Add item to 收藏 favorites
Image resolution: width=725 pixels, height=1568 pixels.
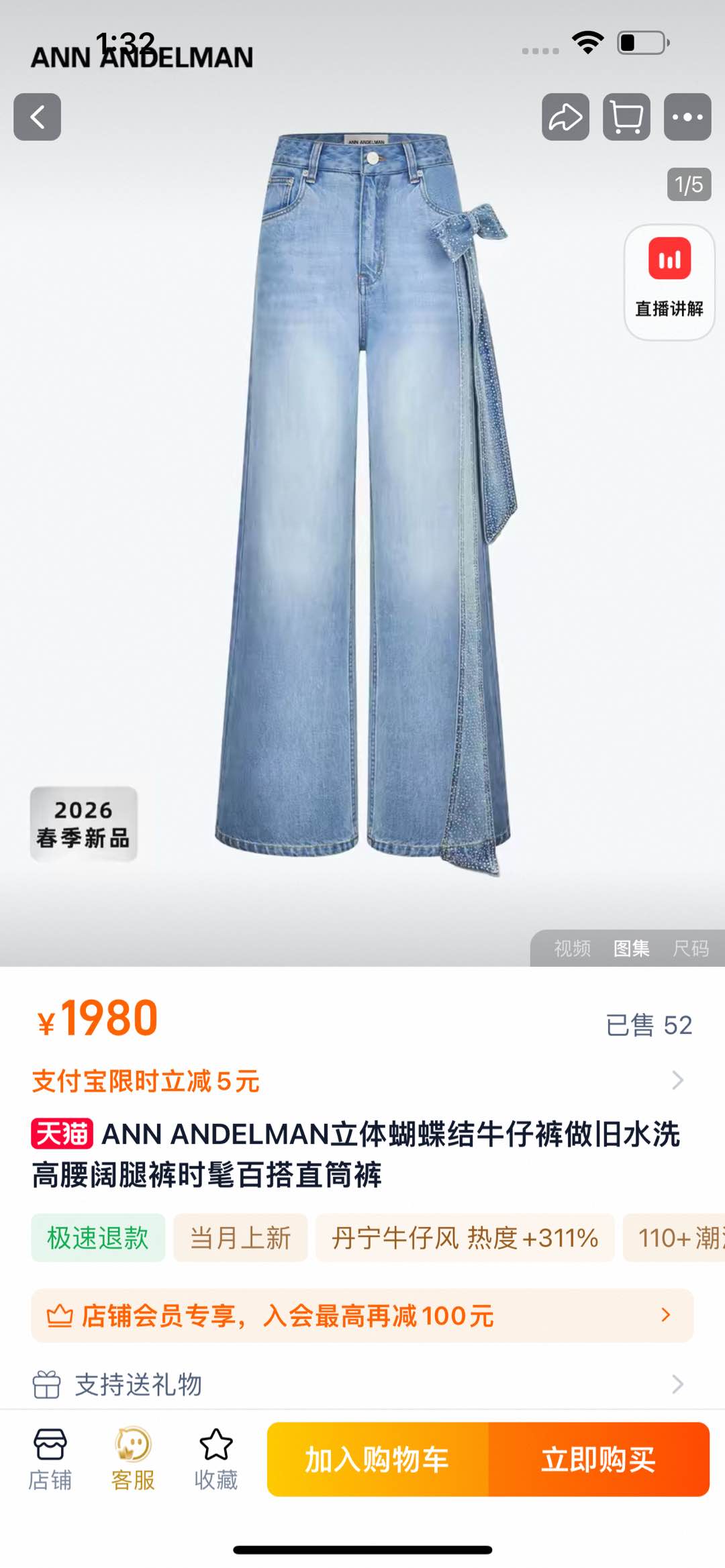pyautogui.click(x=216, y=1459)
